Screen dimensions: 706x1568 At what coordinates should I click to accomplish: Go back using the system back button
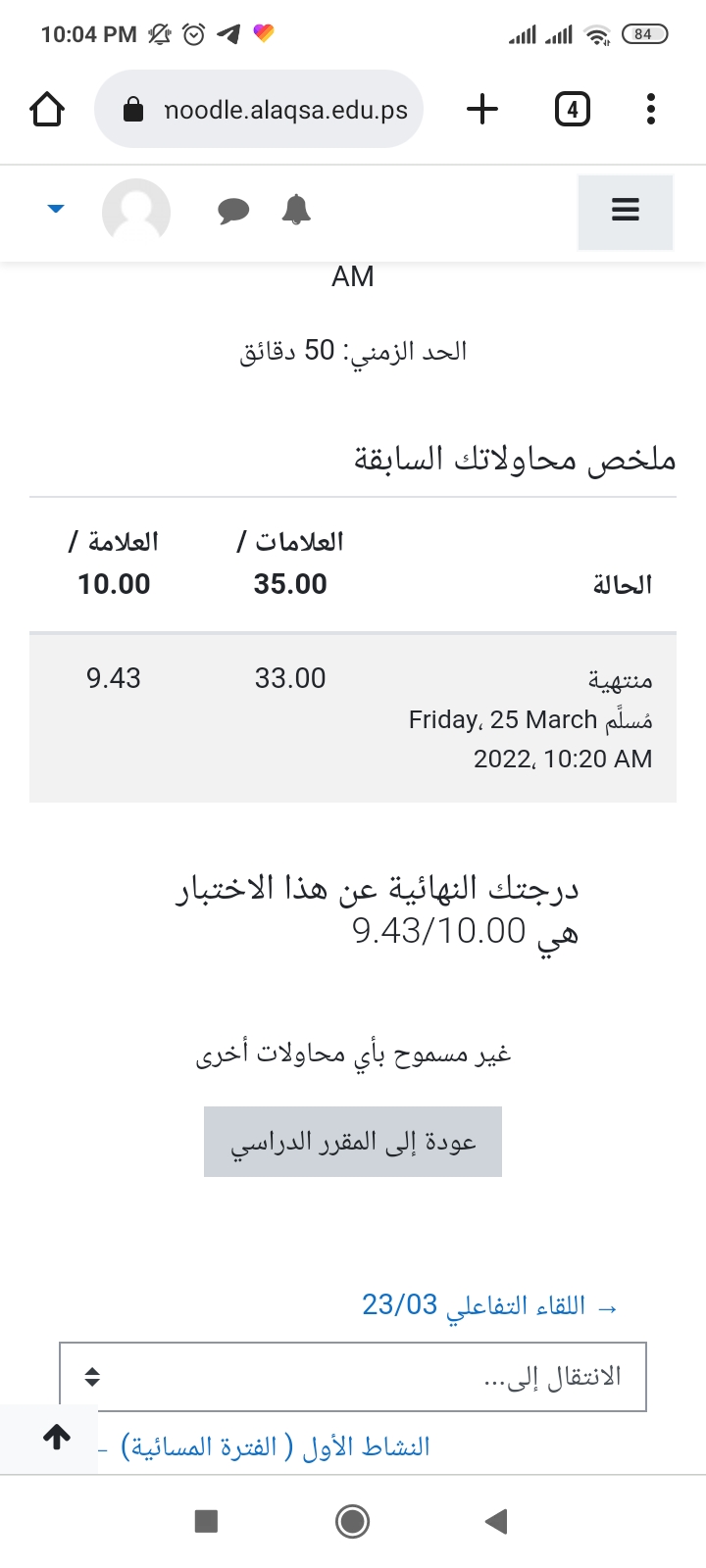(x=496, y=1521)
